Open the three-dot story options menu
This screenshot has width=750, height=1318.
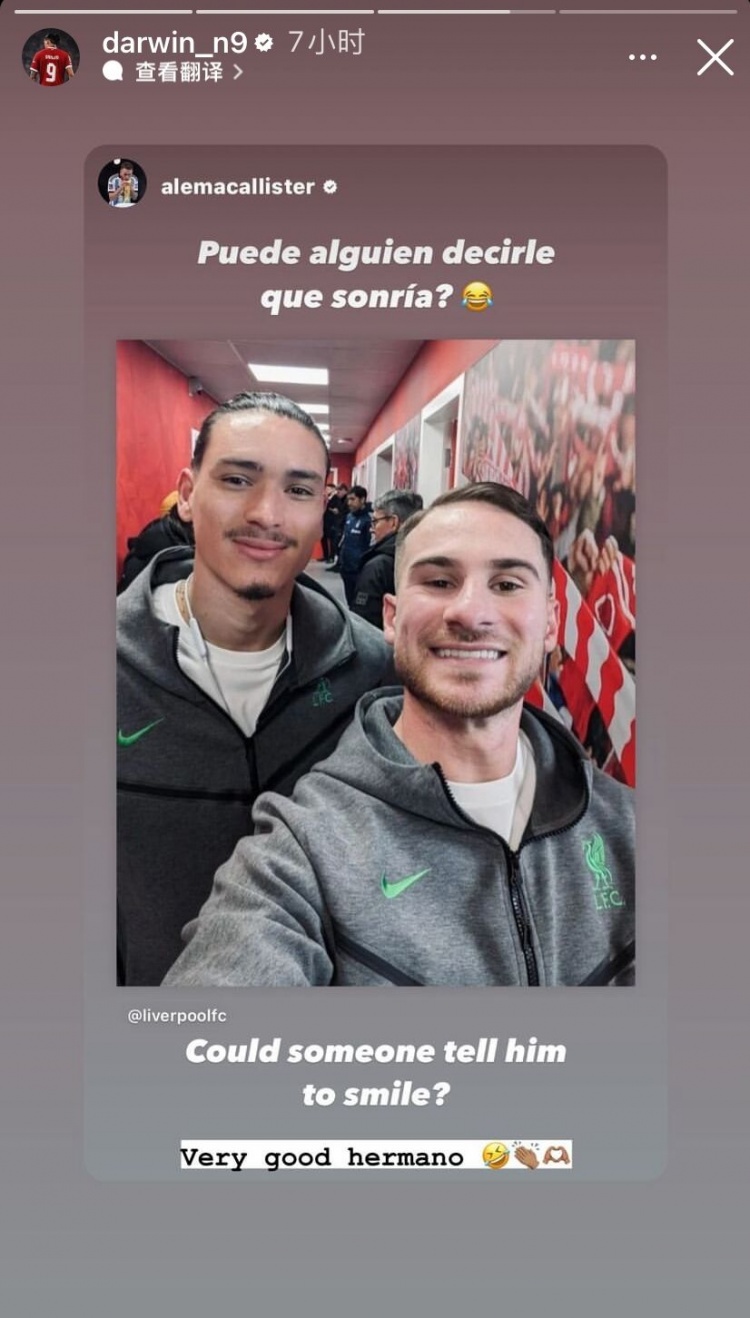(x=642, y=57)
